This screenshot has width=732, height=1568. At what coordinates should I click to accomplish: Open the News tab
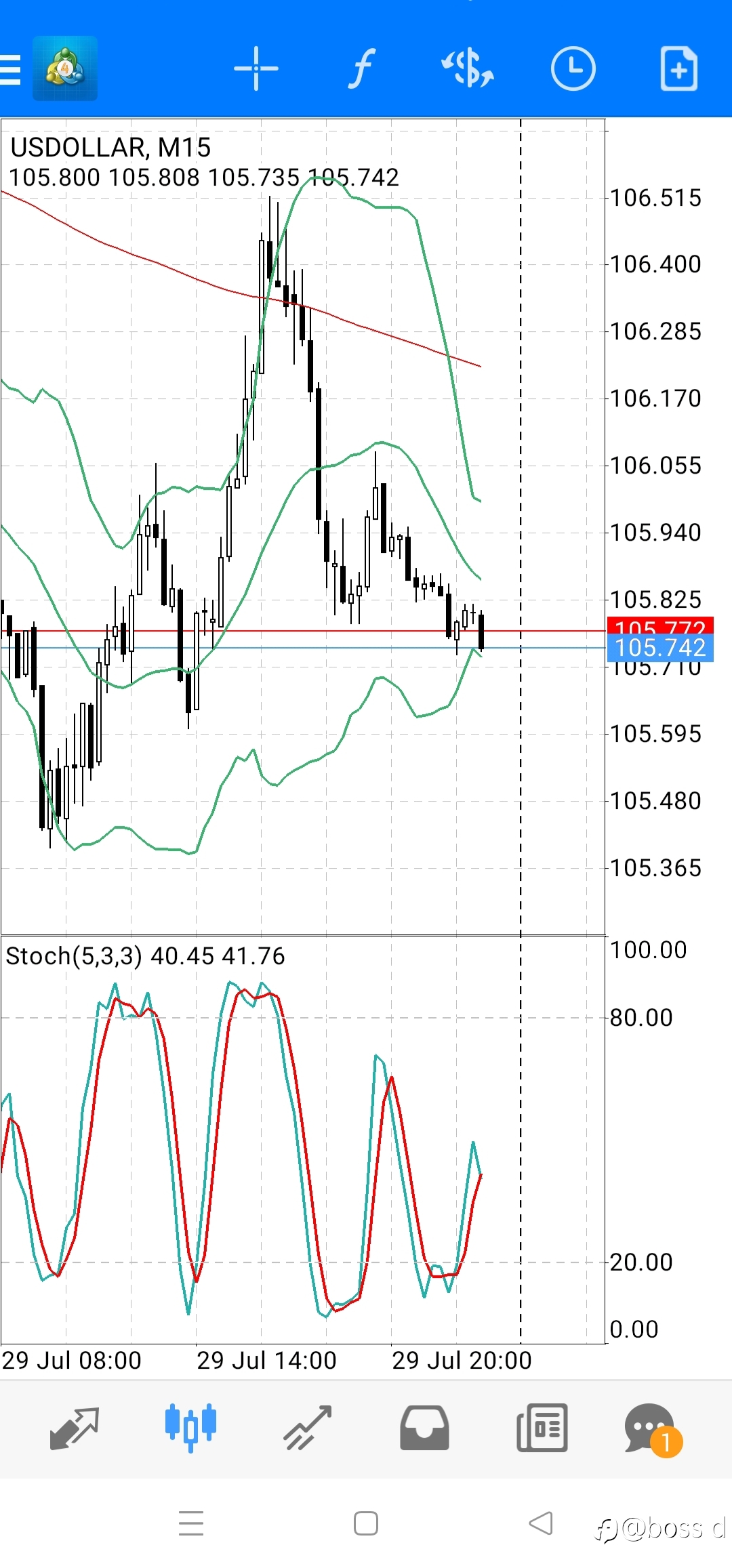(x=542, y=1428)
